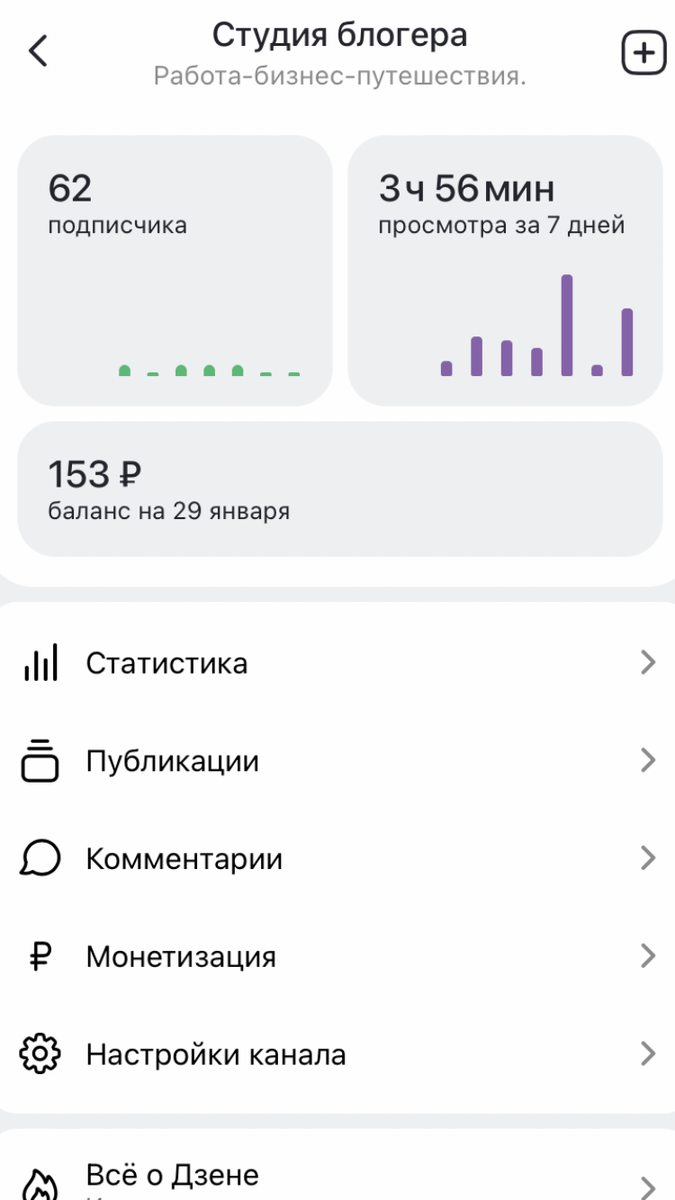
Task: Open Комментарии section
Action: [x=337, y=859]
